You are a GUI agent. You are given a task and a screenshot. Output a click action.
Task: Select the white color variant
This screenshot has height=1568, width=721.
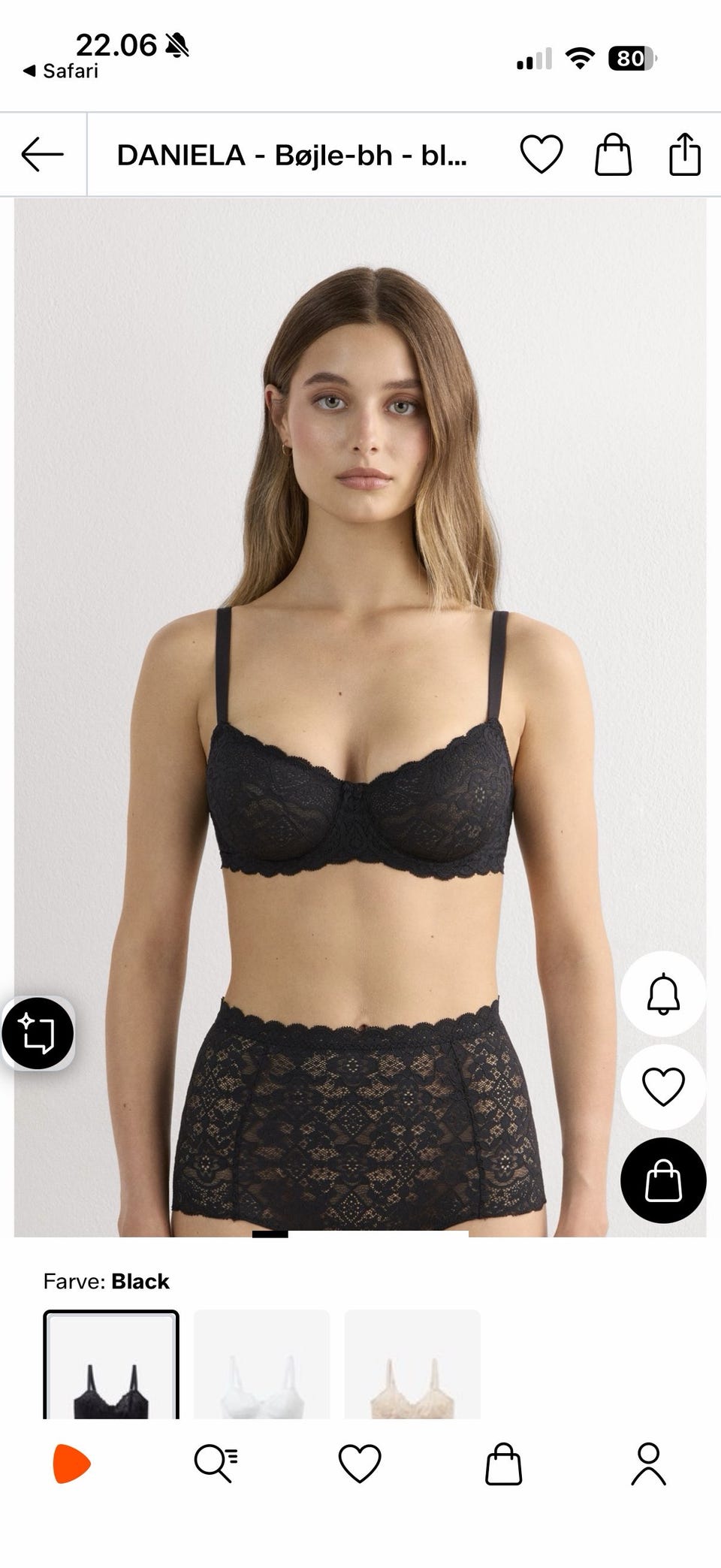[261, 1365]
